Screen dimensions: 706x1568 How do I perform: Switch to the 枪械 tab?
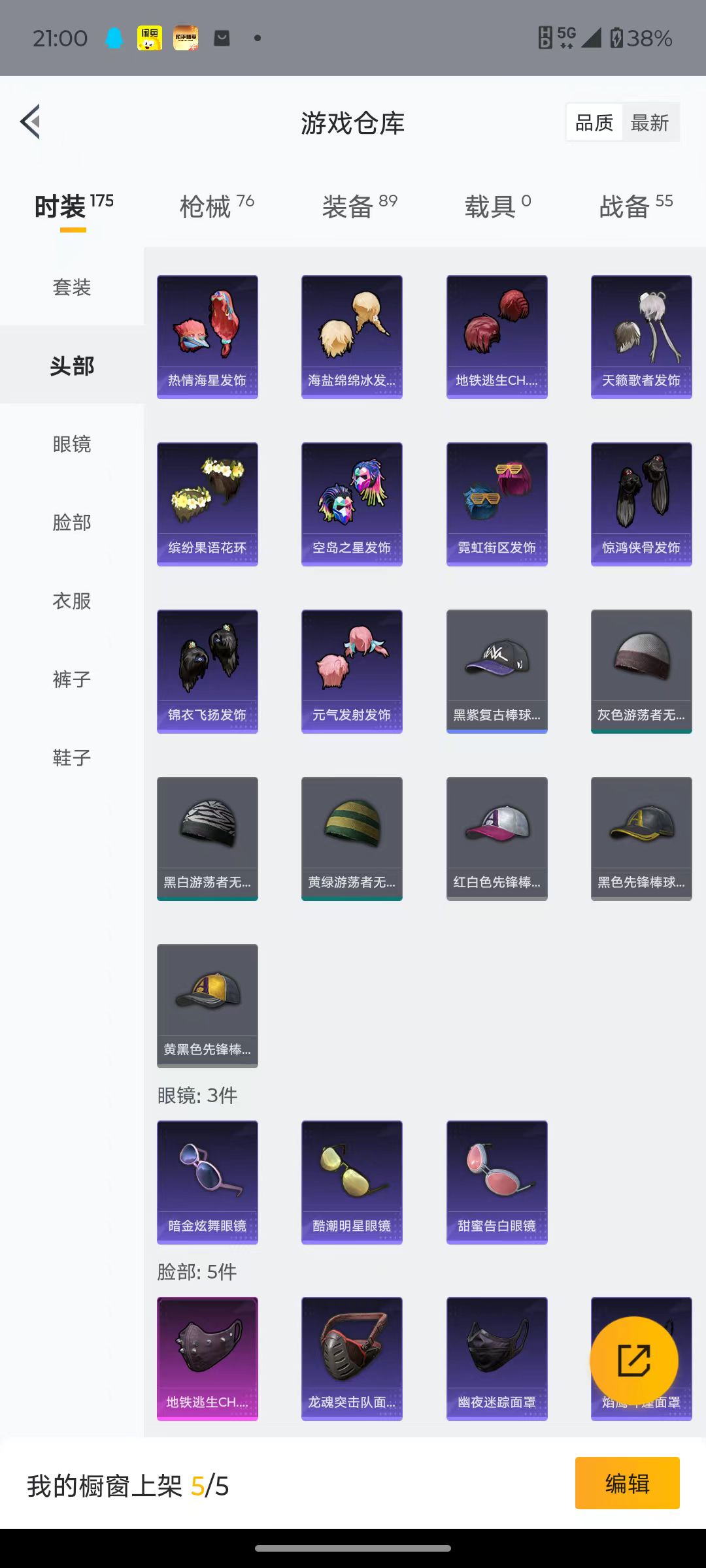[217, 206]
